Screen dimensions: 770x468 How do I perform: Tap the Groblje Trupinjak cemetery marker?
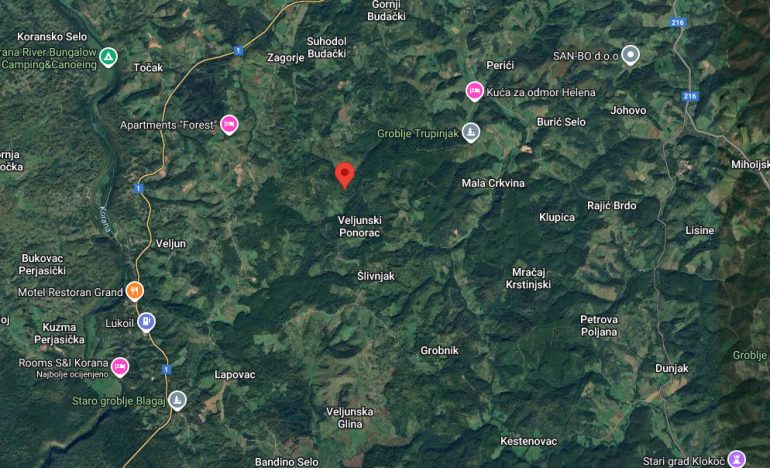coord(470,133)
